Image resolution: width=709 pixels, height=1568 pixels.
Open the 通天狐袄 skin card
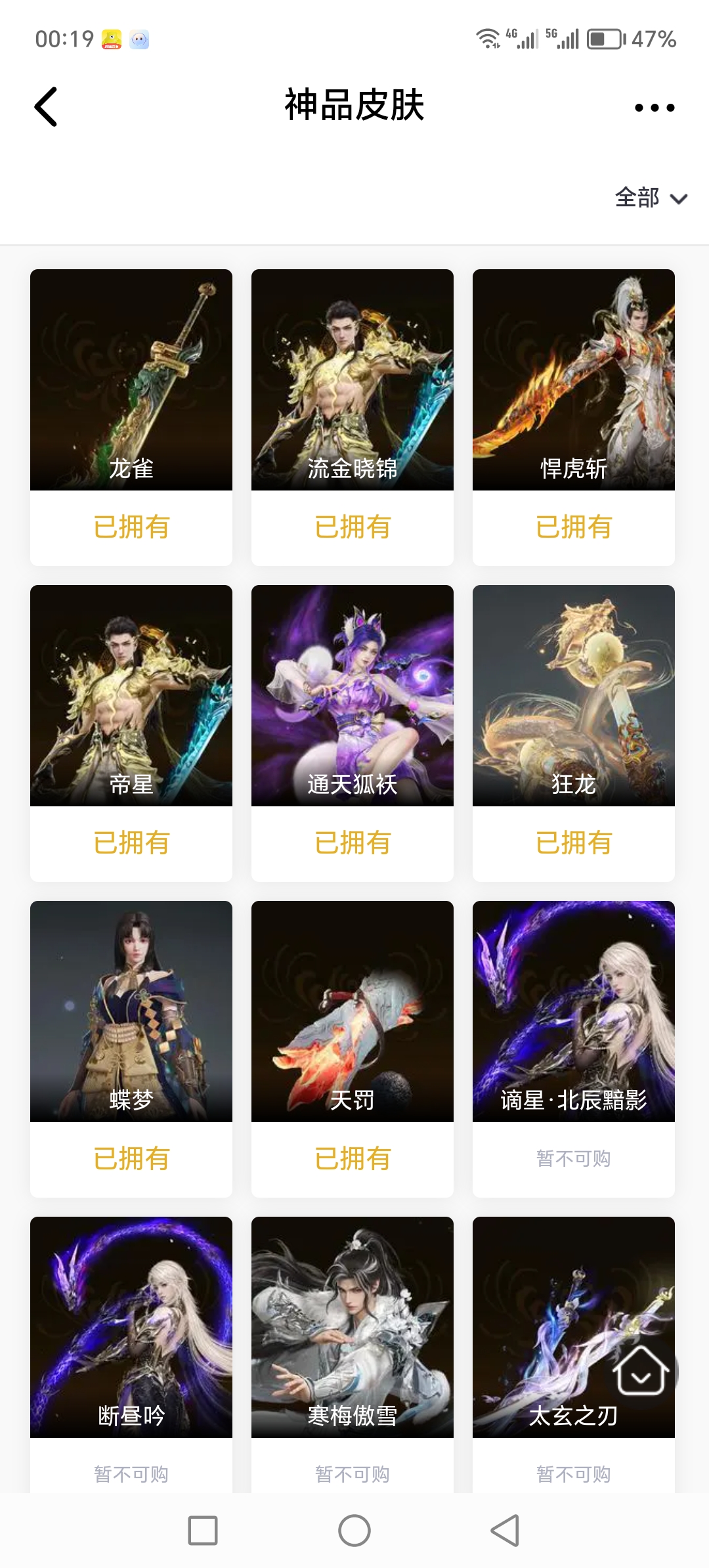(353, 696)
